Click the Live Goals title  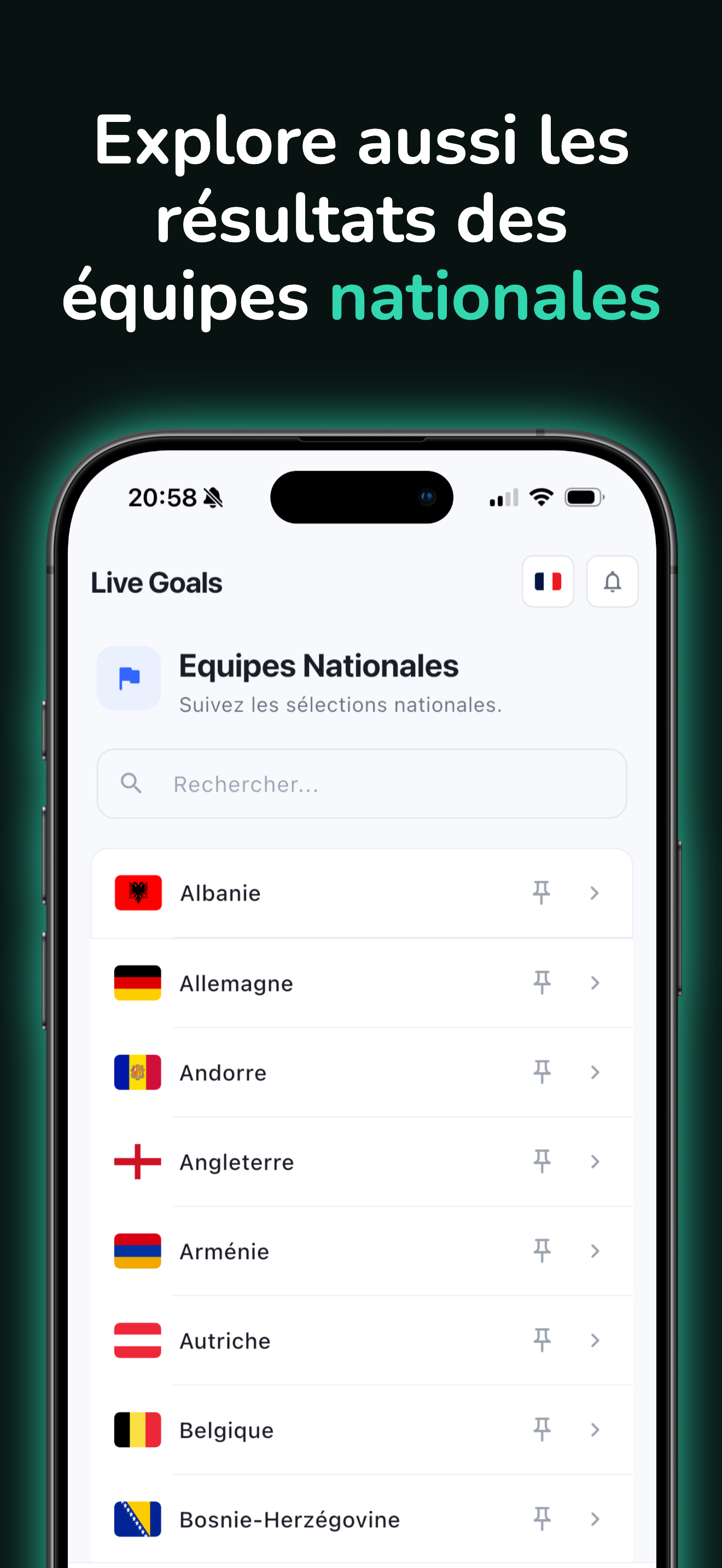click(156, 582)
